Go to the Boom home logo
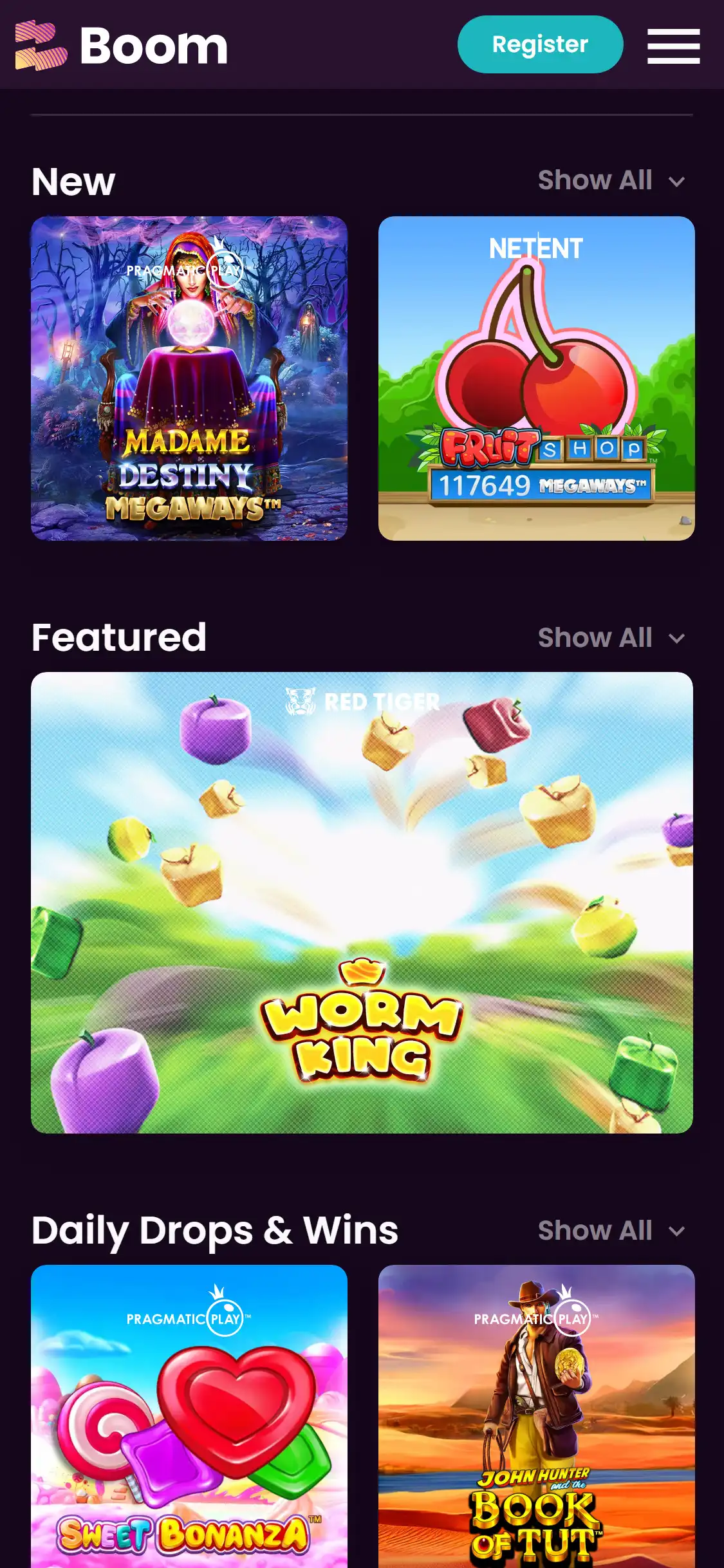Screen dimensions: 724x1568 click(122, 45)
